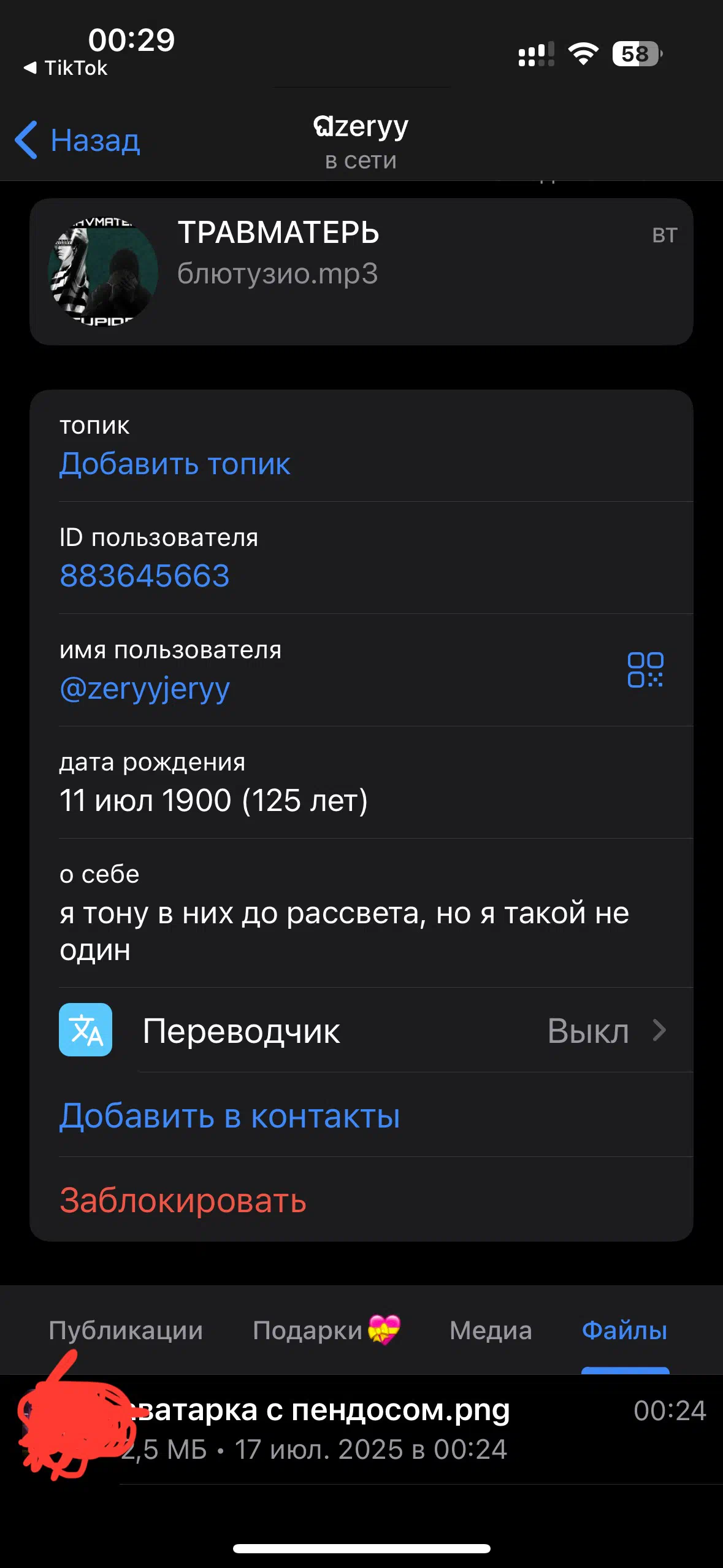
Task: Switch to the Публикации tab
Action: click(126, 1330)
